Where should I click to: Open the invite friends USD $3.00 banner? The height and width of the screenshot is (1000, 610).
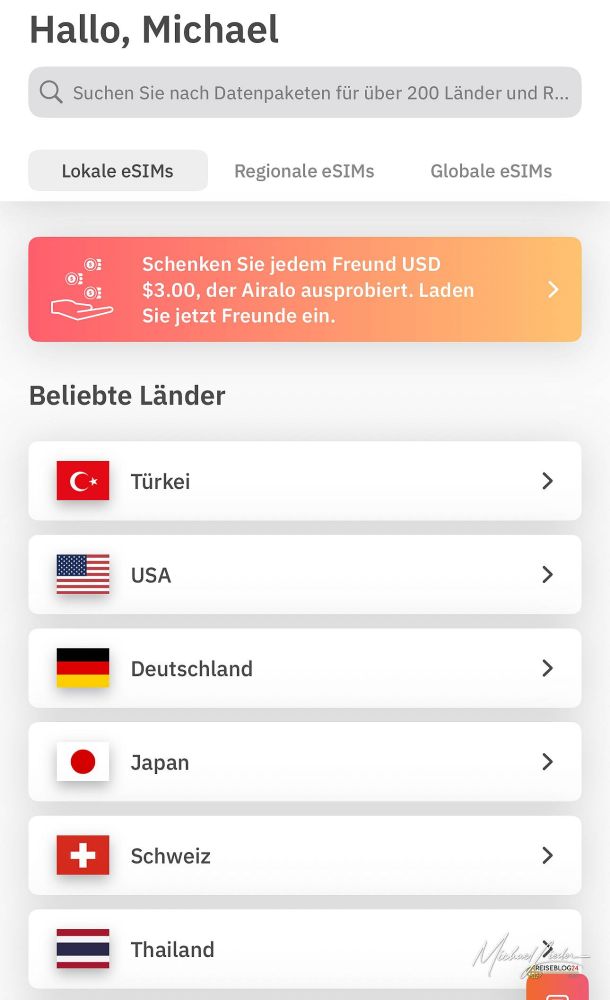(x=304, y=289)
